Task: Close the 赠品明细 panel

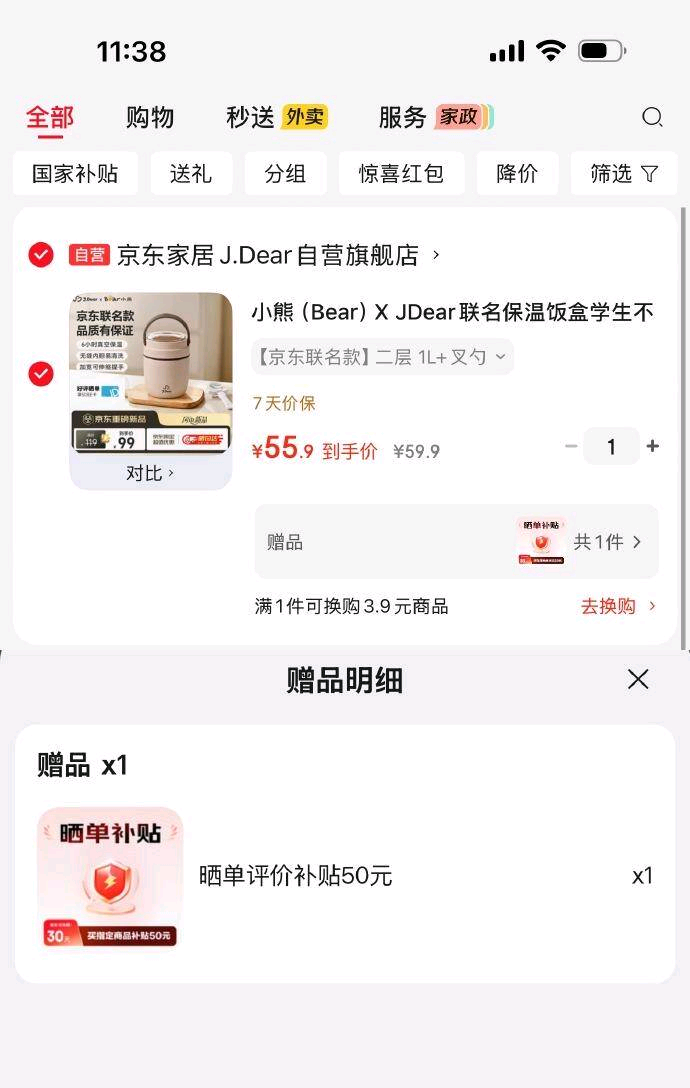Action: pos(638,679)
